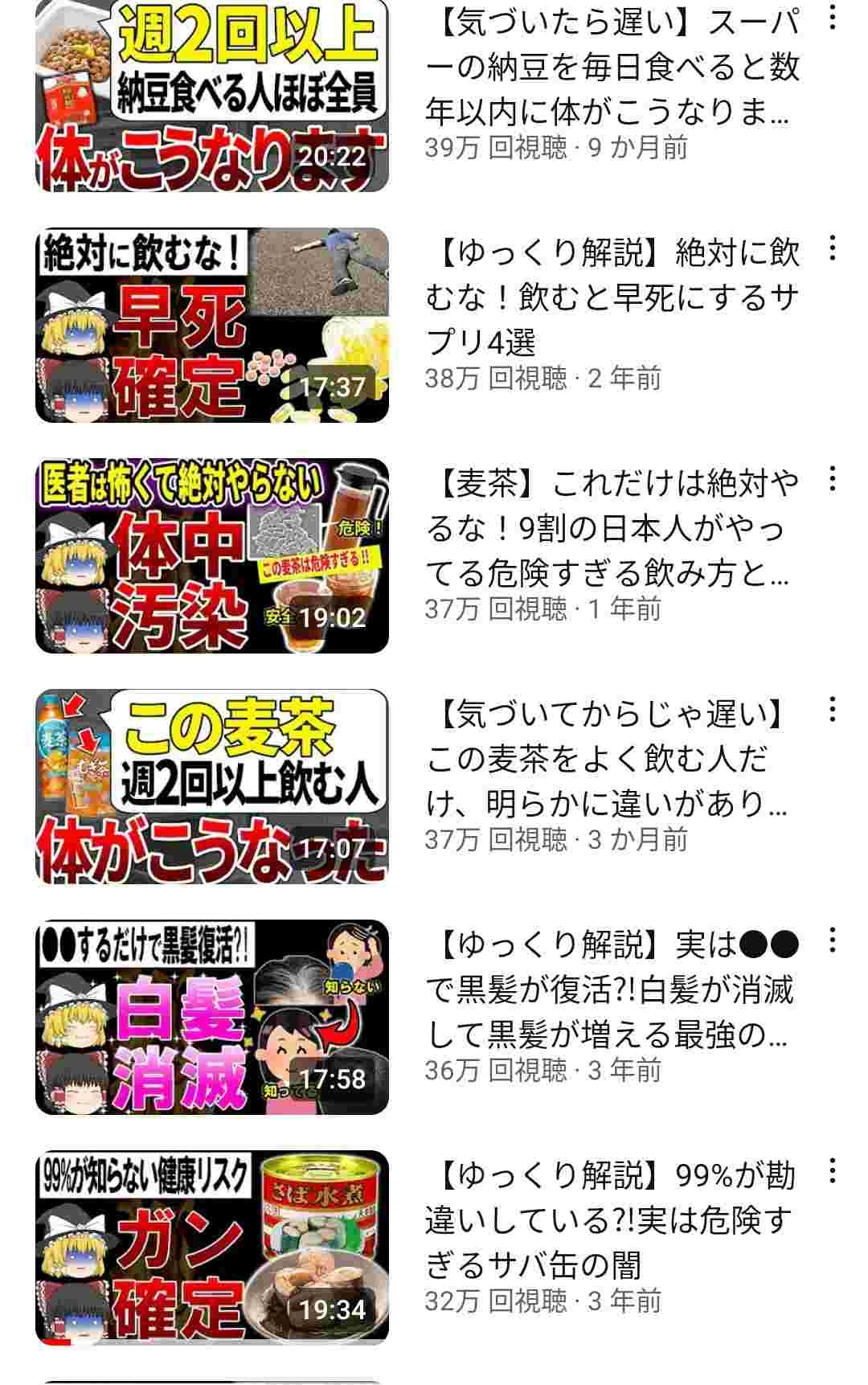Open more options for the 黒髪が復活 video
The image size is (868, 1385).
click(x=833, y=940)
